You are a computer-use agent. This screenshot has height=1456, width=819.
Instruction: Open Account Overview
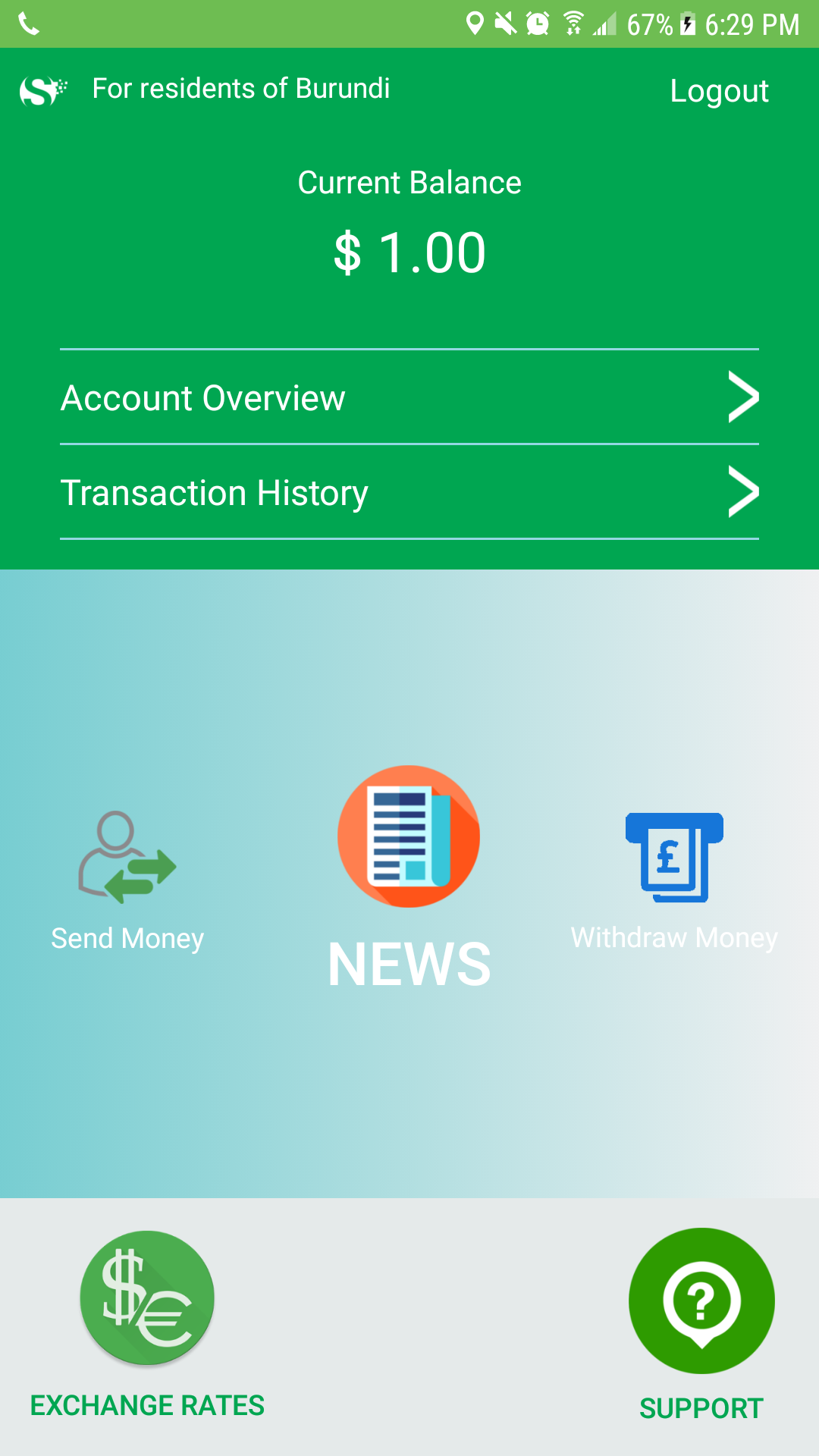(x=409, y=397)
